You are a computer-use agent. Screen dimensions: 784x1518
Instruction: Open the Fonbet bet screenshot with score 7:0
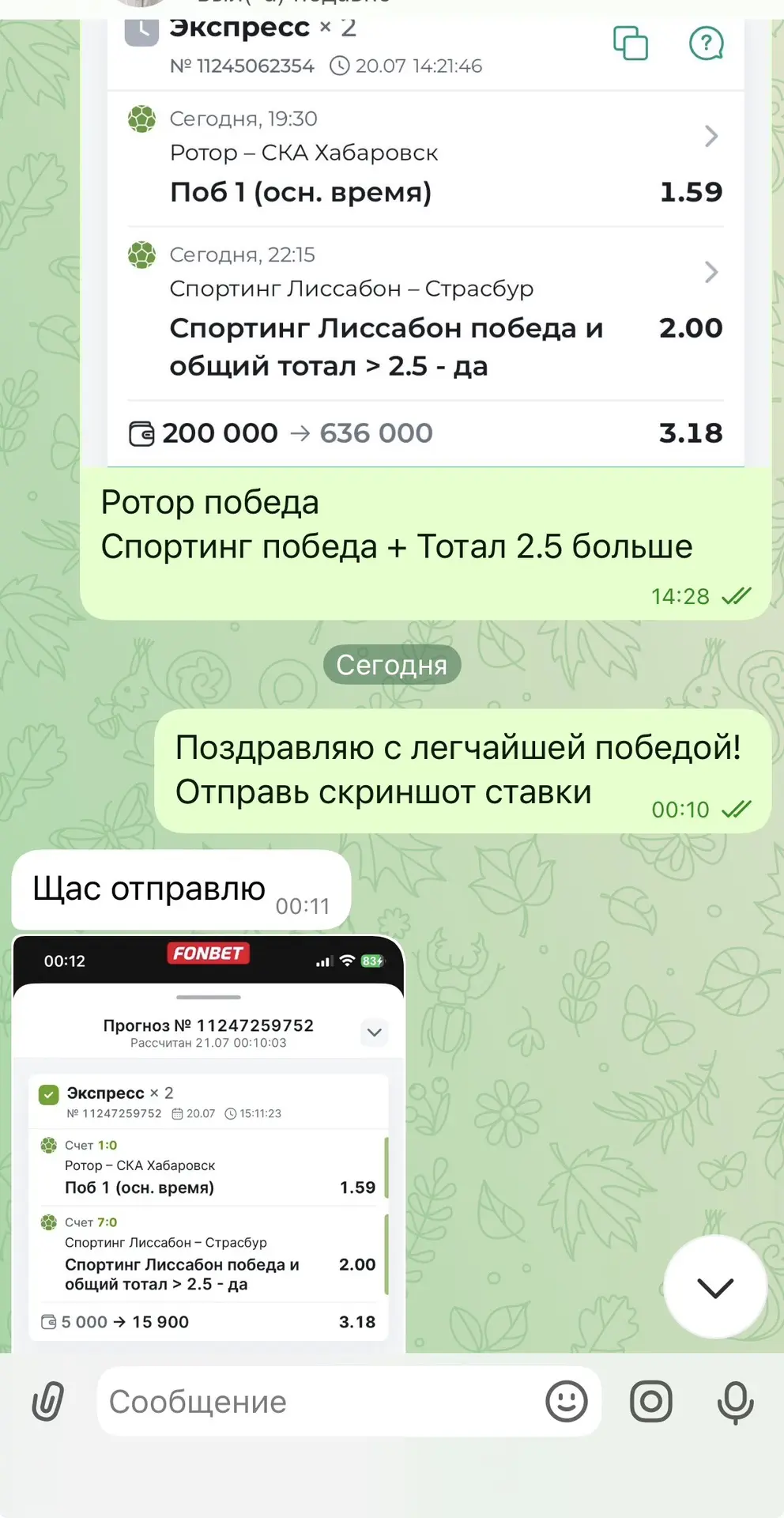click(x=209, y=1144)
